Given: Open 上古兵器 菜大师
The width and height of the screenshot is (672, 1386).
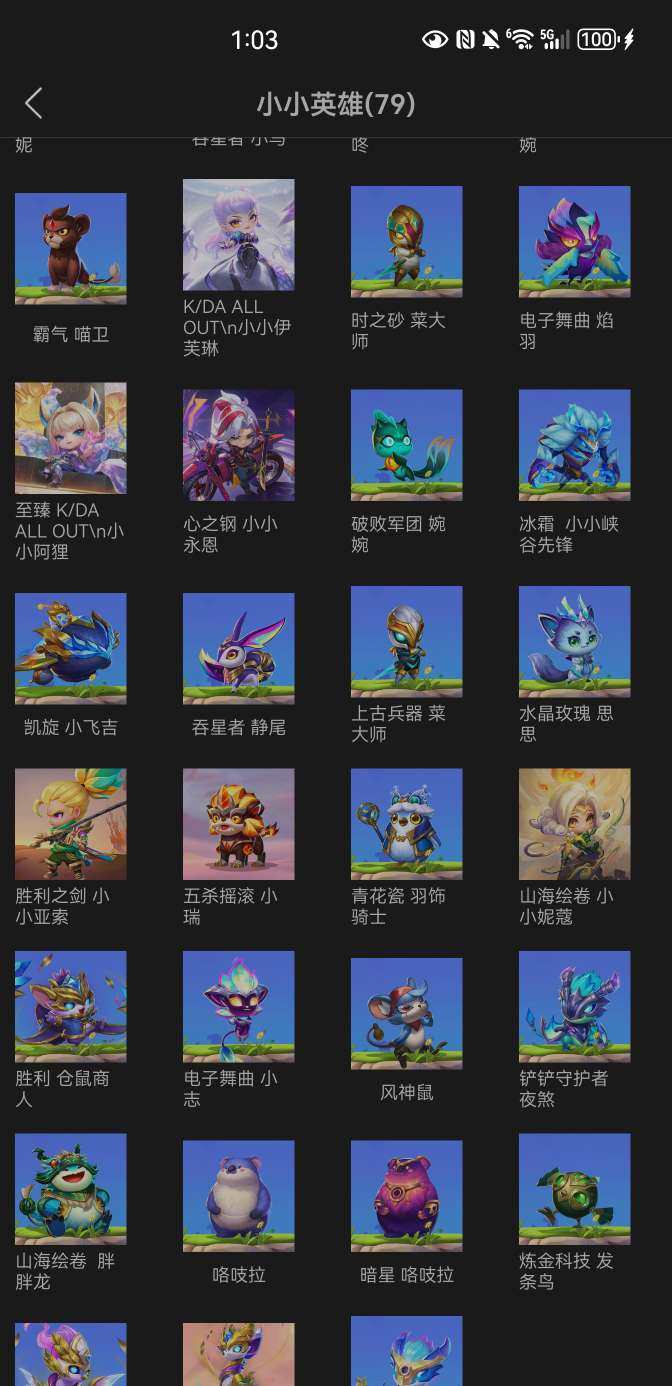Looking at the screenshot, I should [406, 642].
